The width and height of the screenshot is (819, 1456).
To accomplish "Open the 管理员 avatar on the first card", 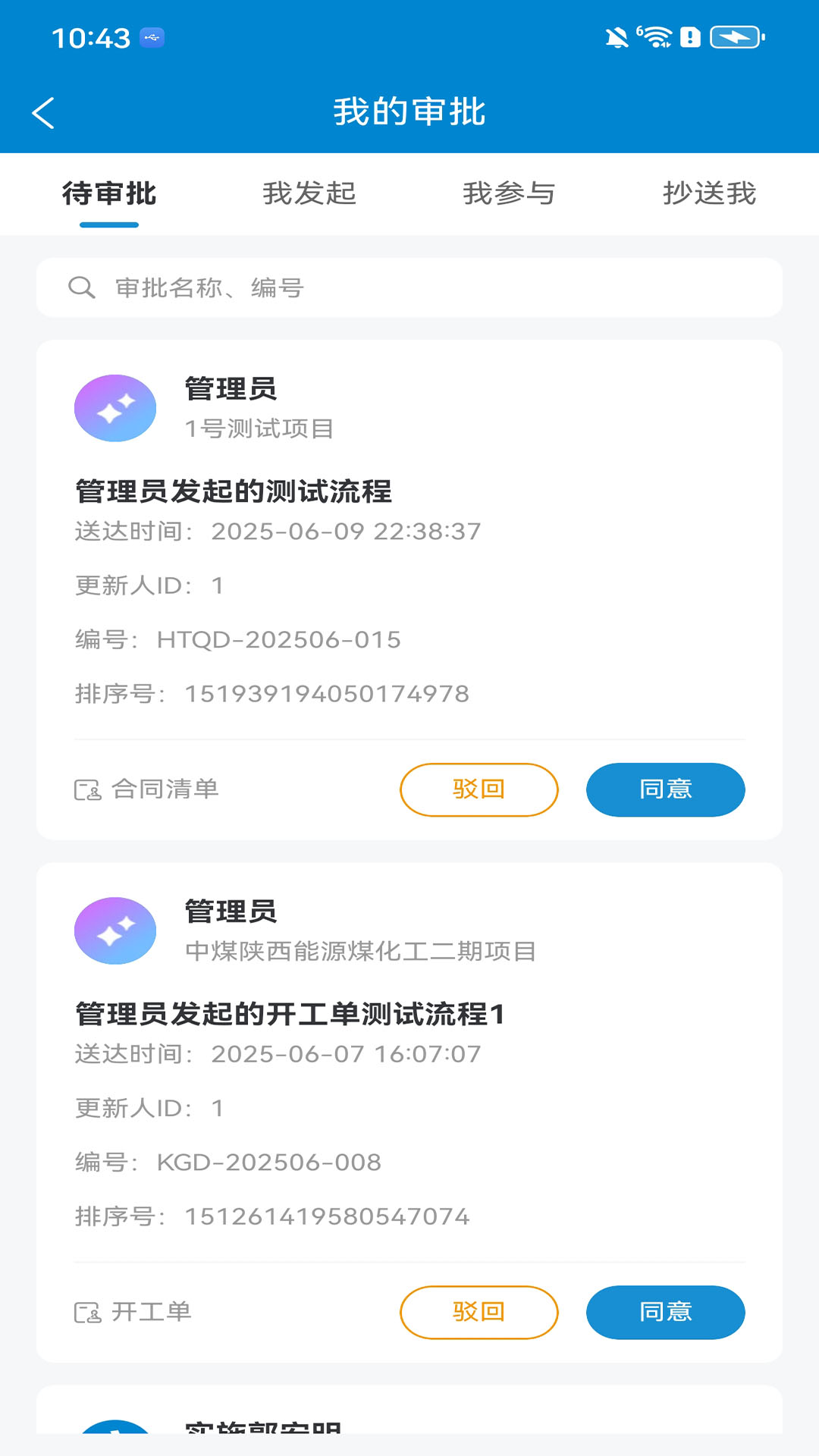I will (115, 407).
